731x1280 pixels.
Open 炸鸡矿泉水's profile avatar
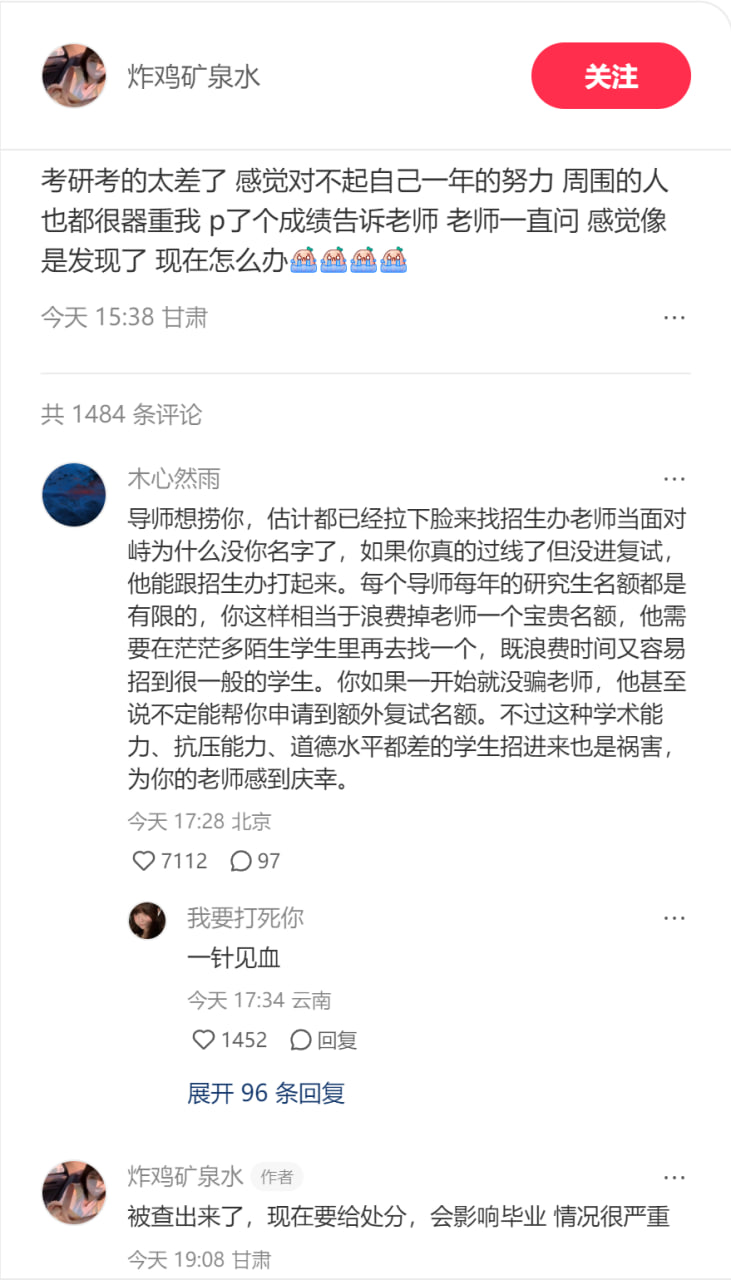pos(73,75)
